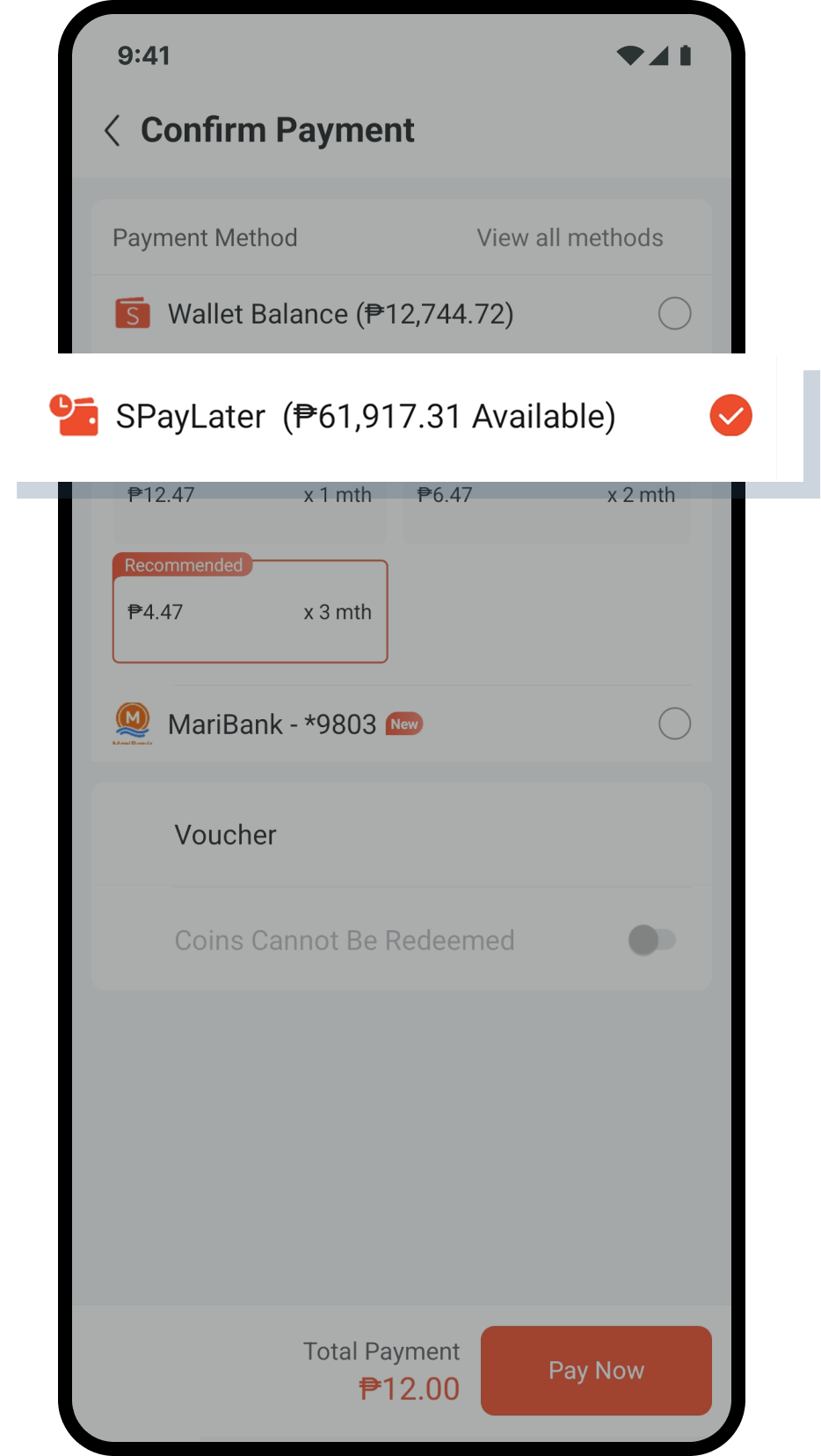
Task: Select the recommended 3 month plan
Action: click(x=250, y=612)
